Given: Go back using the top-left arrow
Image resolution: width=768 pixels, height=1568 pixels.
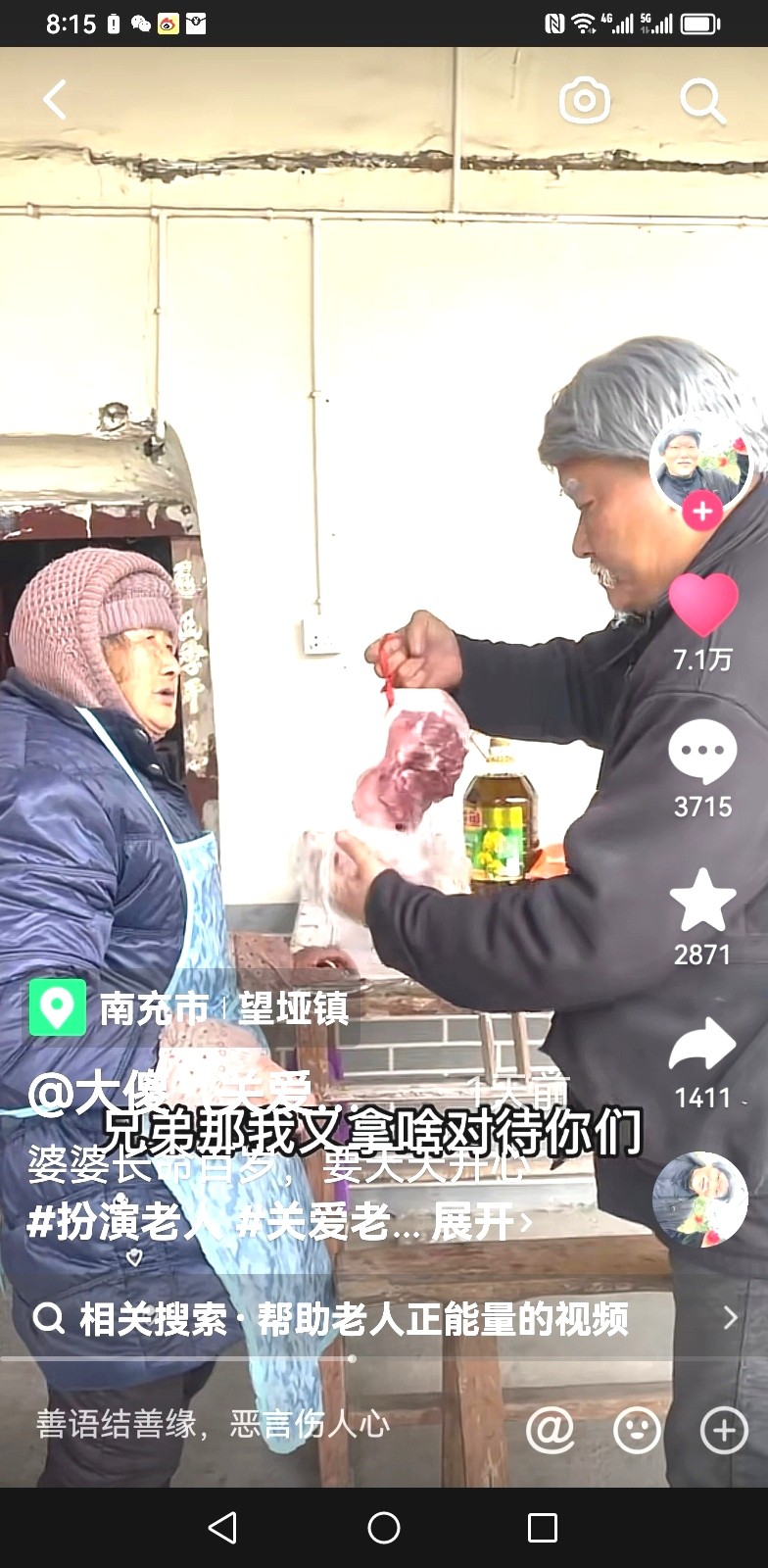Looking at the screenshot, I should (x=55, y=100).
